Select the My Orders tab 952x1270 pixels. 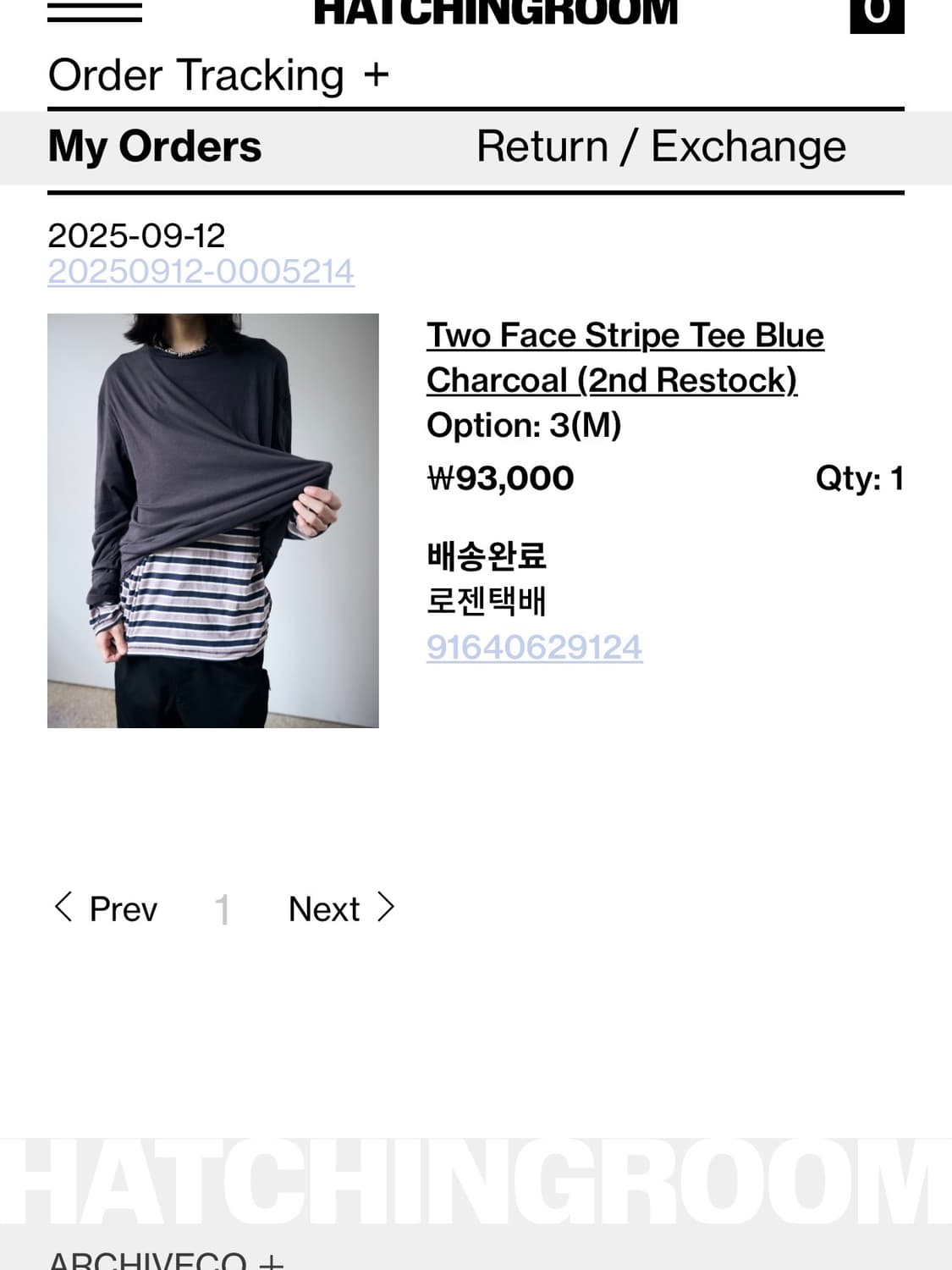tap(155, 146)
